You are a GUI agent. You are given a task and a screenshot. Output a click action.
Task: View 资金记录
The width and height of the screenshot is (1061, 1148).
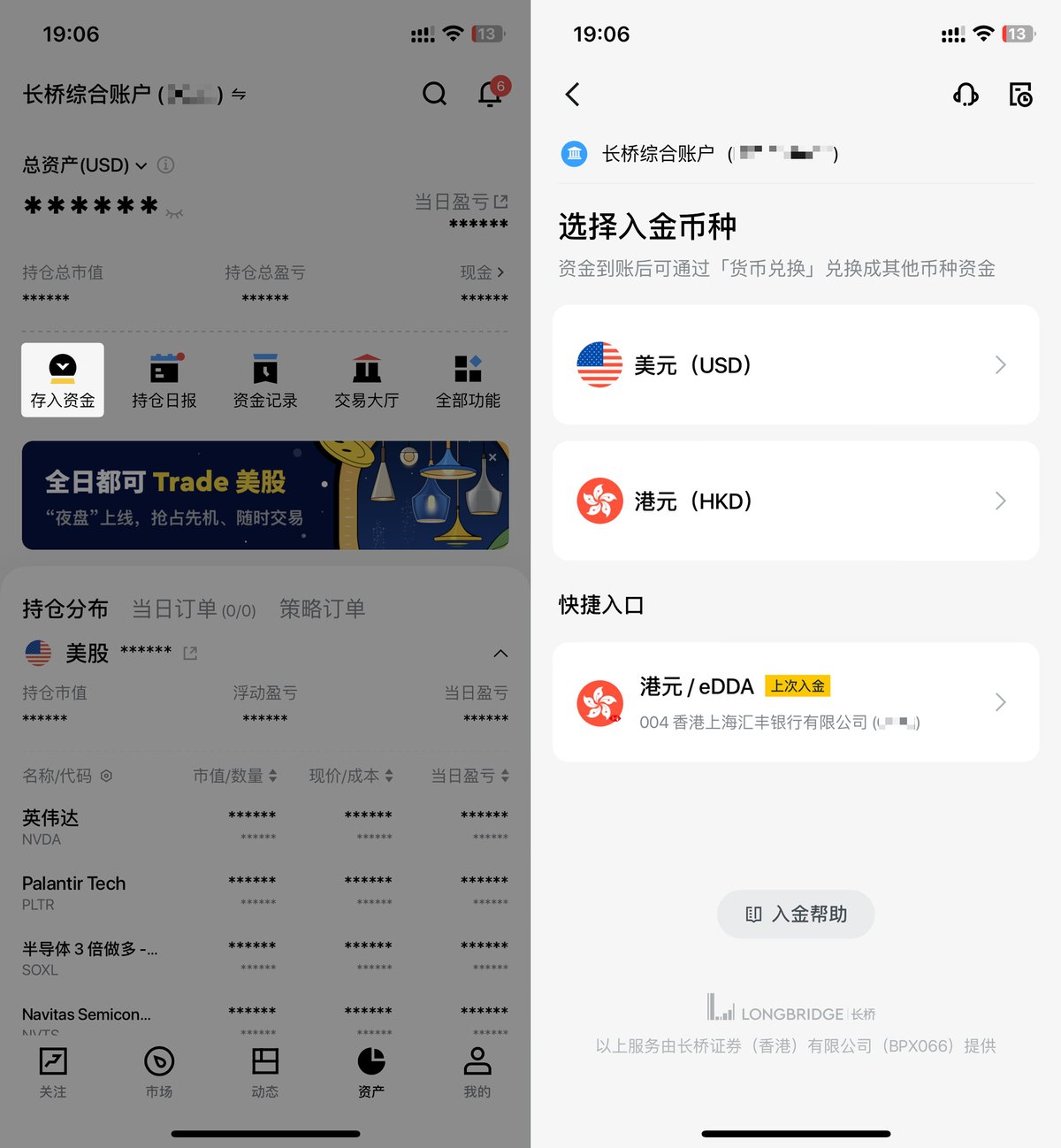click(x=265, y=380)
